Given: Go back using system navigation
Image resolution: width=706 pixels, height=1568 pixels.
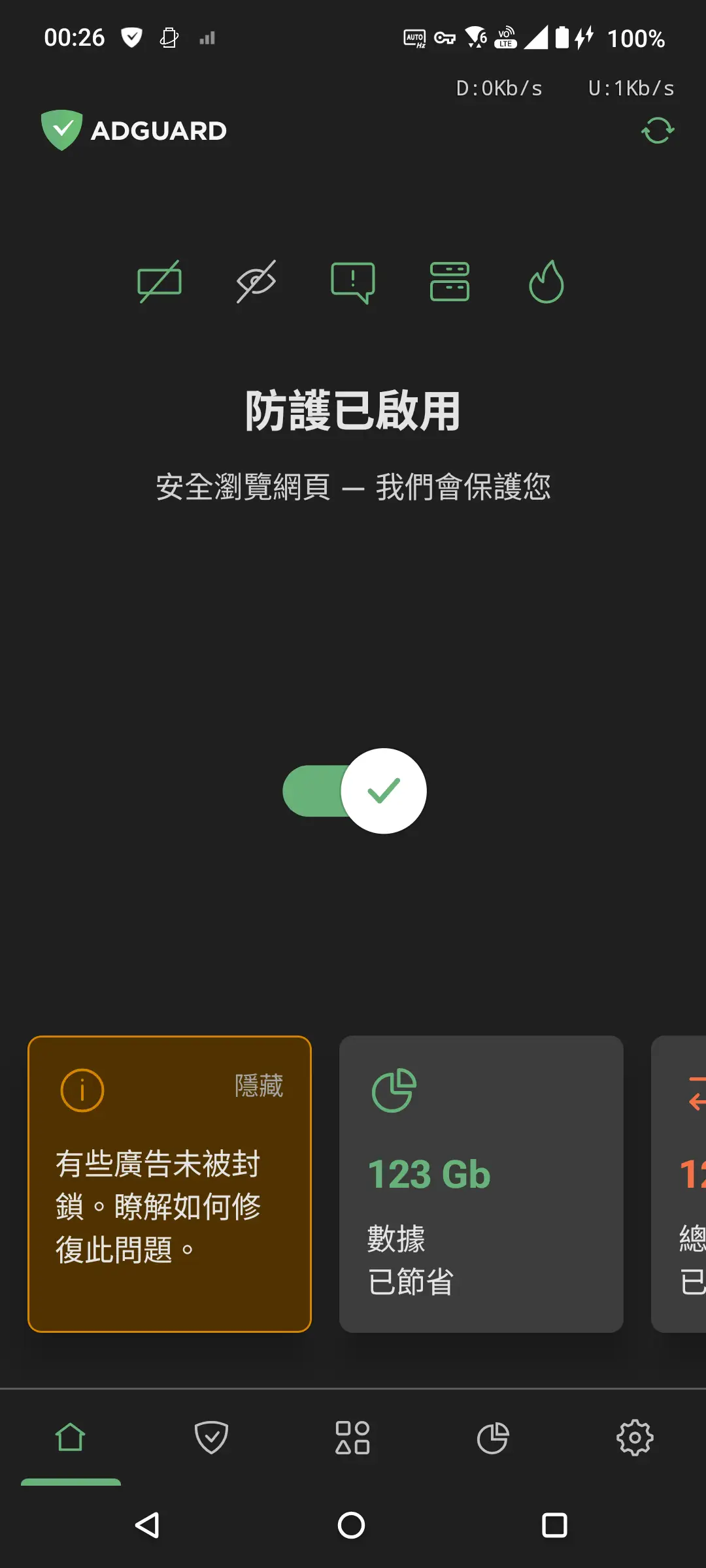Looking at the screenshot, I should [148, 1526].
